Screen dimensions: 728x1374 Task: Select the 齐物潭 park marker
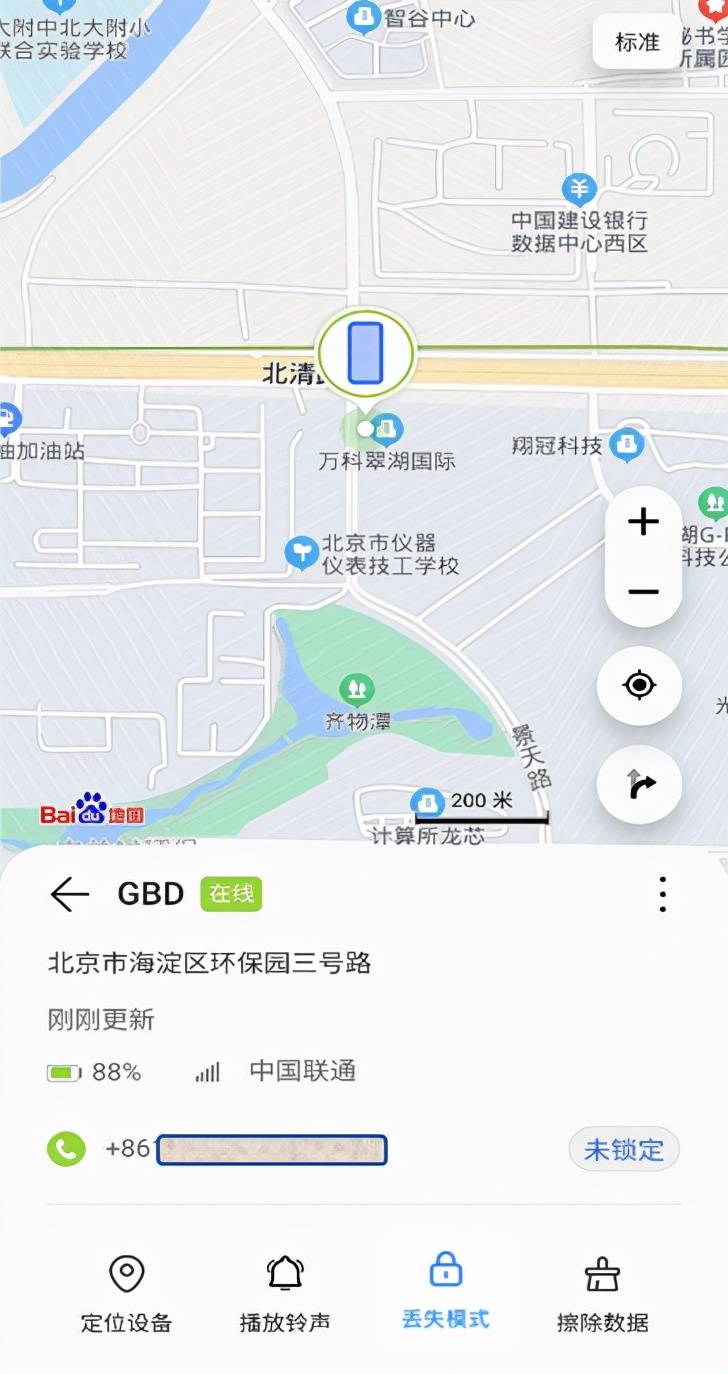click(x=357, y=687)
